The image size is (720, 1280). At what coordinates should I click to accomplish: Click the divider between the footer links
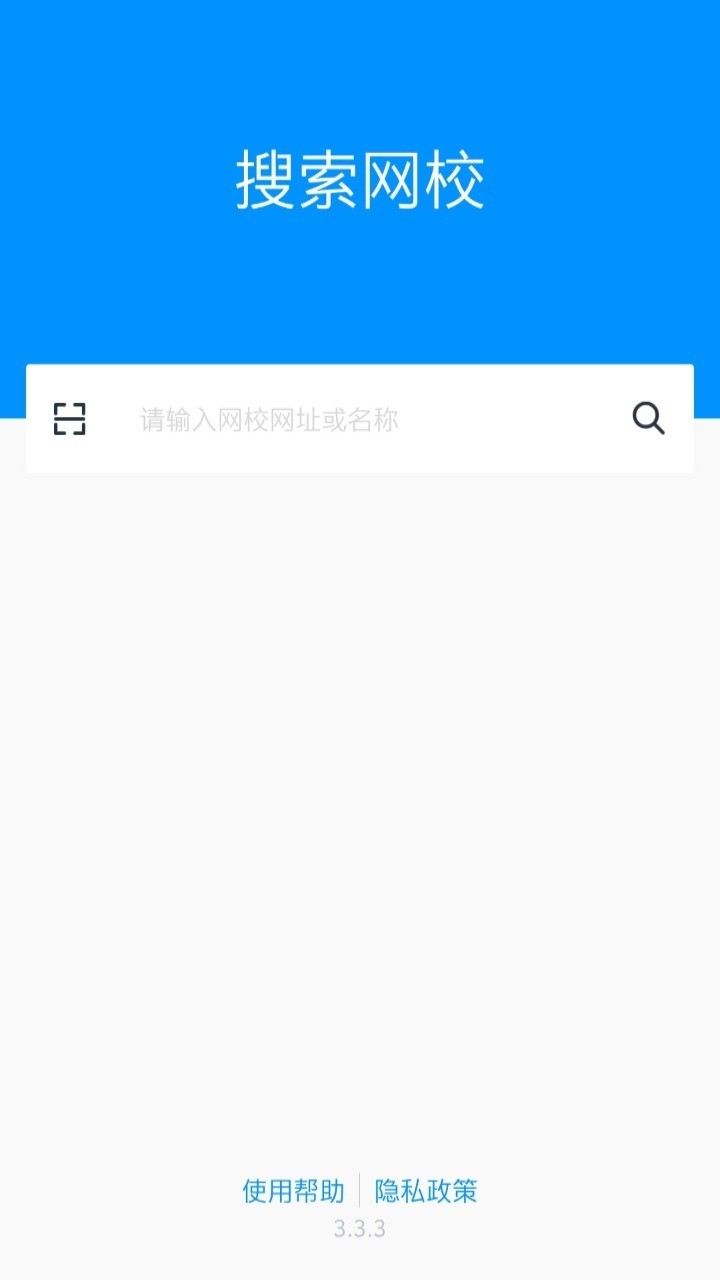pyautogui.click(x=360, y=1191)
